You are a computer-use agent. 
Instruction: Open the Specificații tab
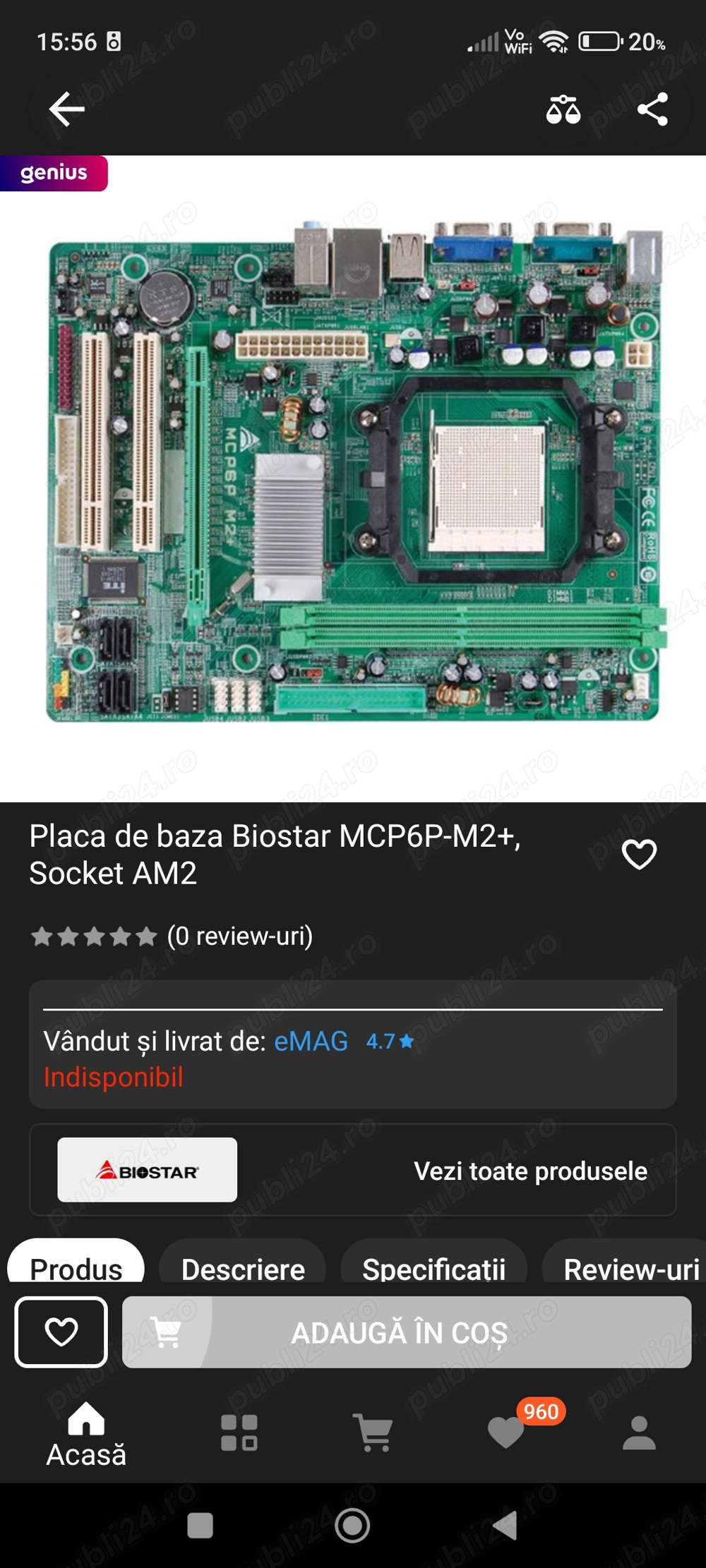433,1269
